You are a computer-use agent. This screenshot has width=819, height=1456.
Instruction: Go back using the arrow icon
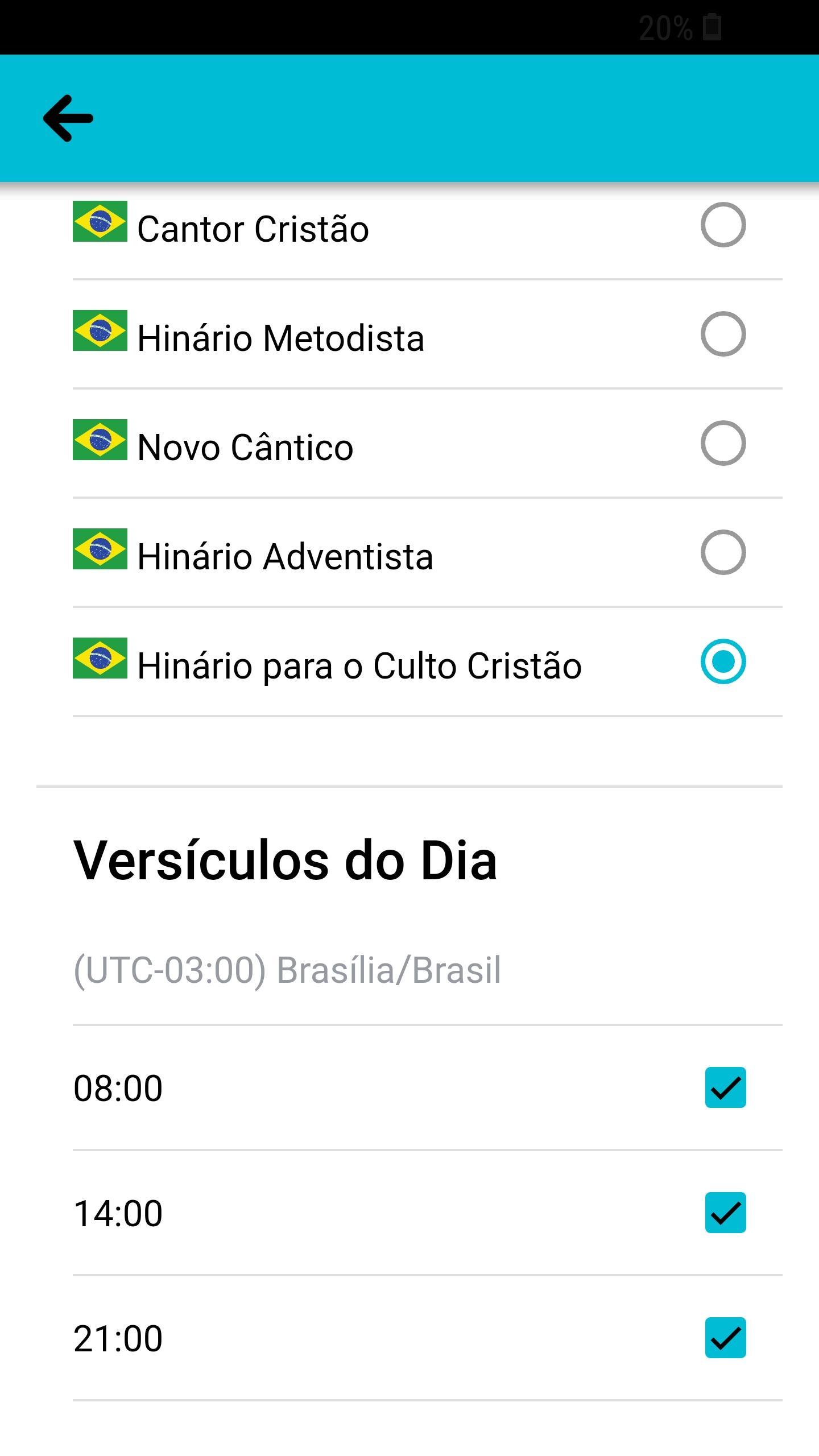(x=68, y=118)
